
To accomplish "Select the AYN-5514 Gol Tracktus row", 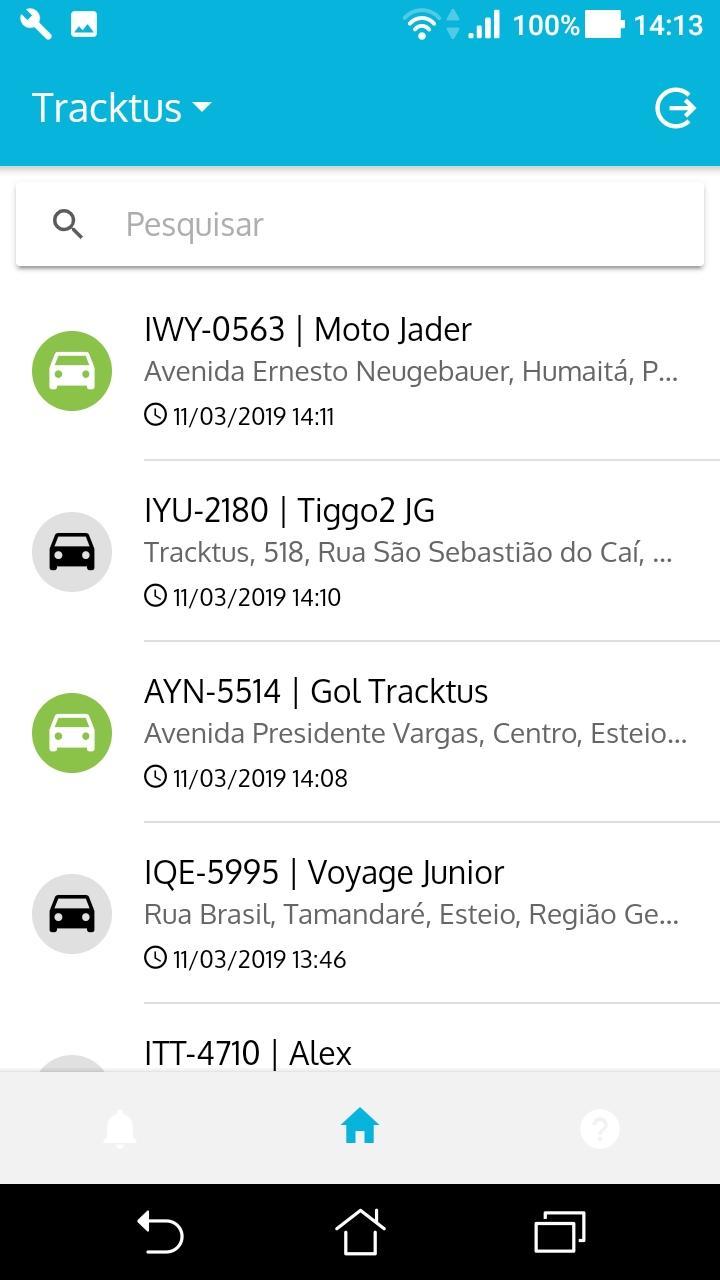I will tap(360, 732).
